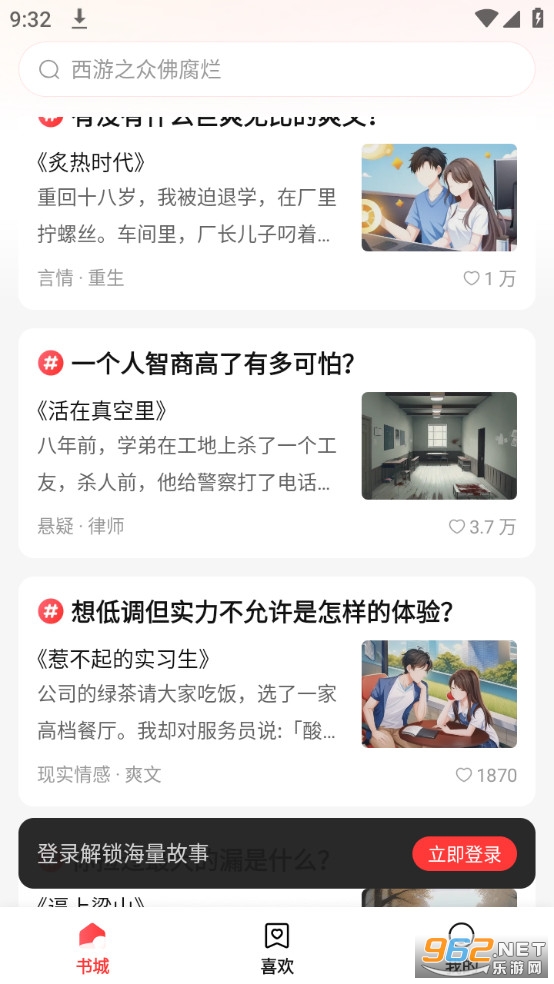Open the topic 一个人智商高了有多可怕?
Image resolution: width=554 pixels, height=984 pixels.
212,363
